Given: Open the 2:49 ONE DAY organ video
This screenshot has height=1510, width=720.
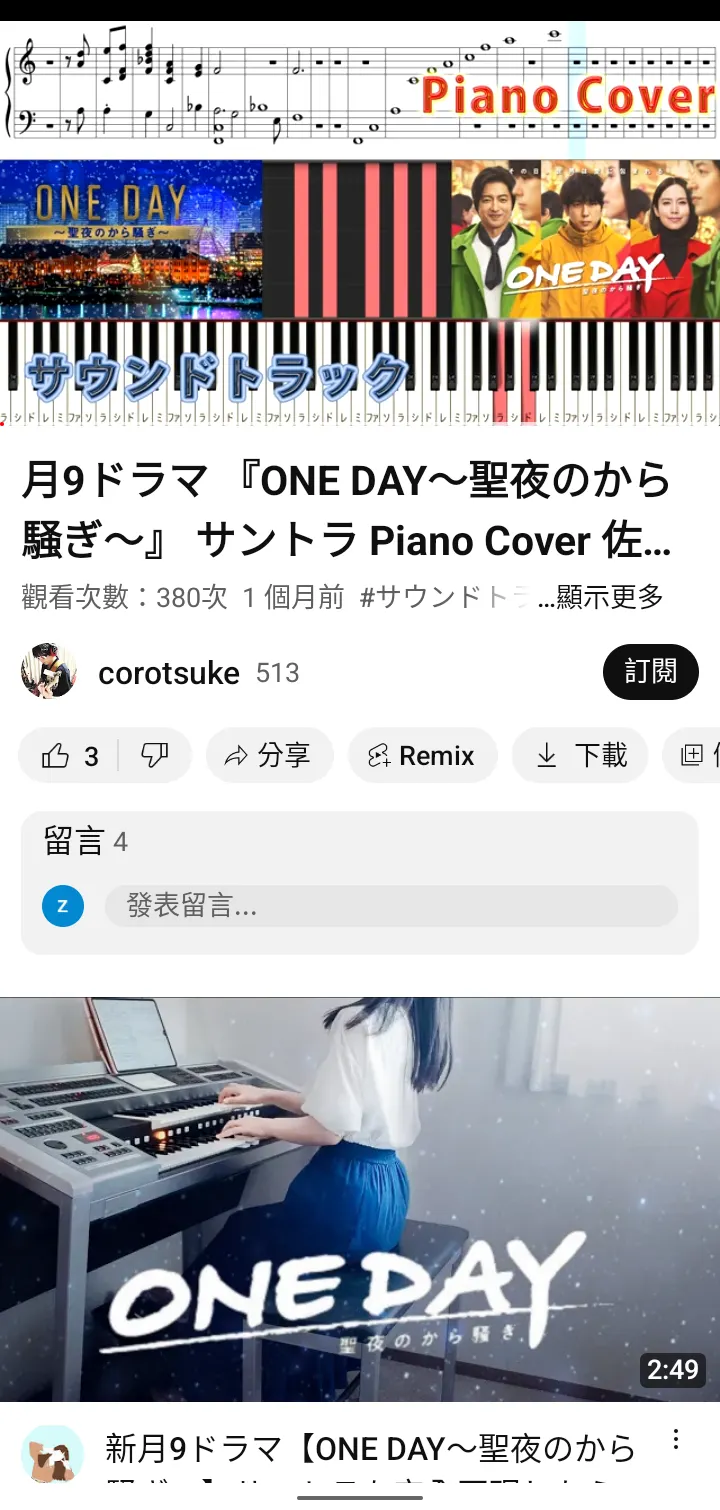Looking at the screenshot, I should coord(360,1198).
